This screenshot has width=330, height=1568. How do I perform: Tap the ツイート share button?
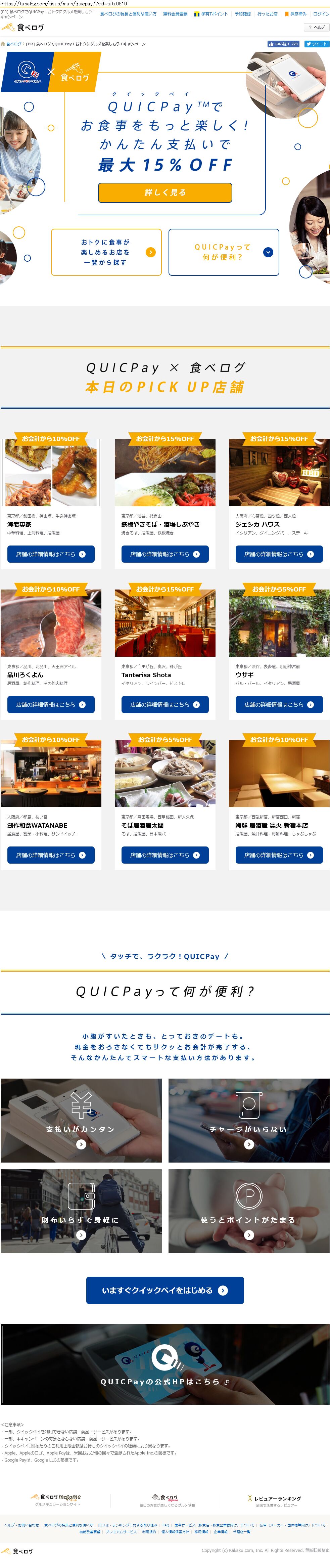(x=317, y=44)
